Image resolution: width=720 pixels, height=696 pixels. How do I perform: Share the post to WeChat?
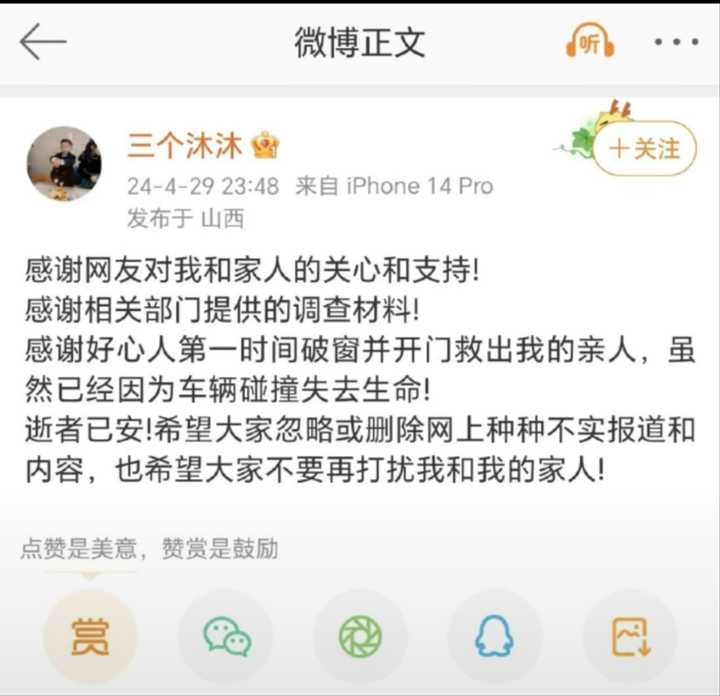pos(226,636)
